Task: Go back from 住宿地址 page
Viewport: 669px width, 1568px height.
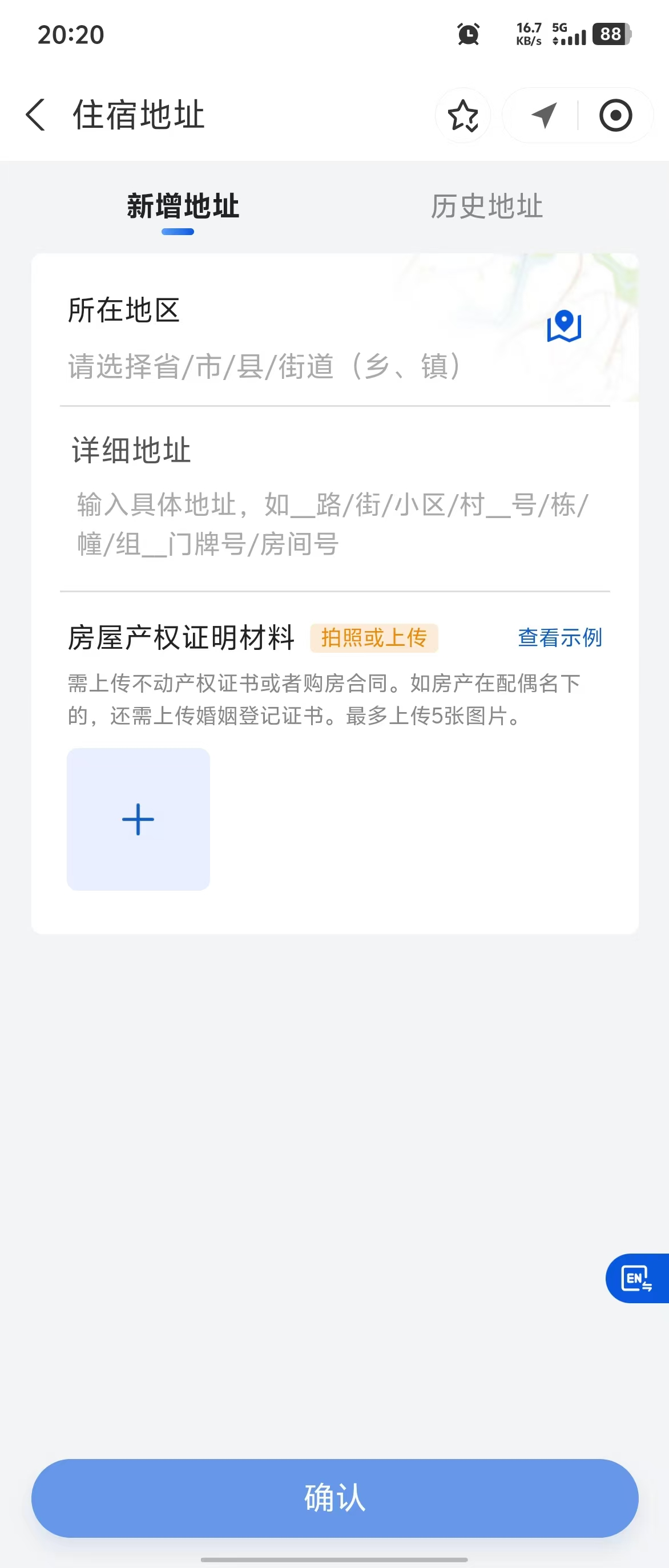Action: coord(36,115)
